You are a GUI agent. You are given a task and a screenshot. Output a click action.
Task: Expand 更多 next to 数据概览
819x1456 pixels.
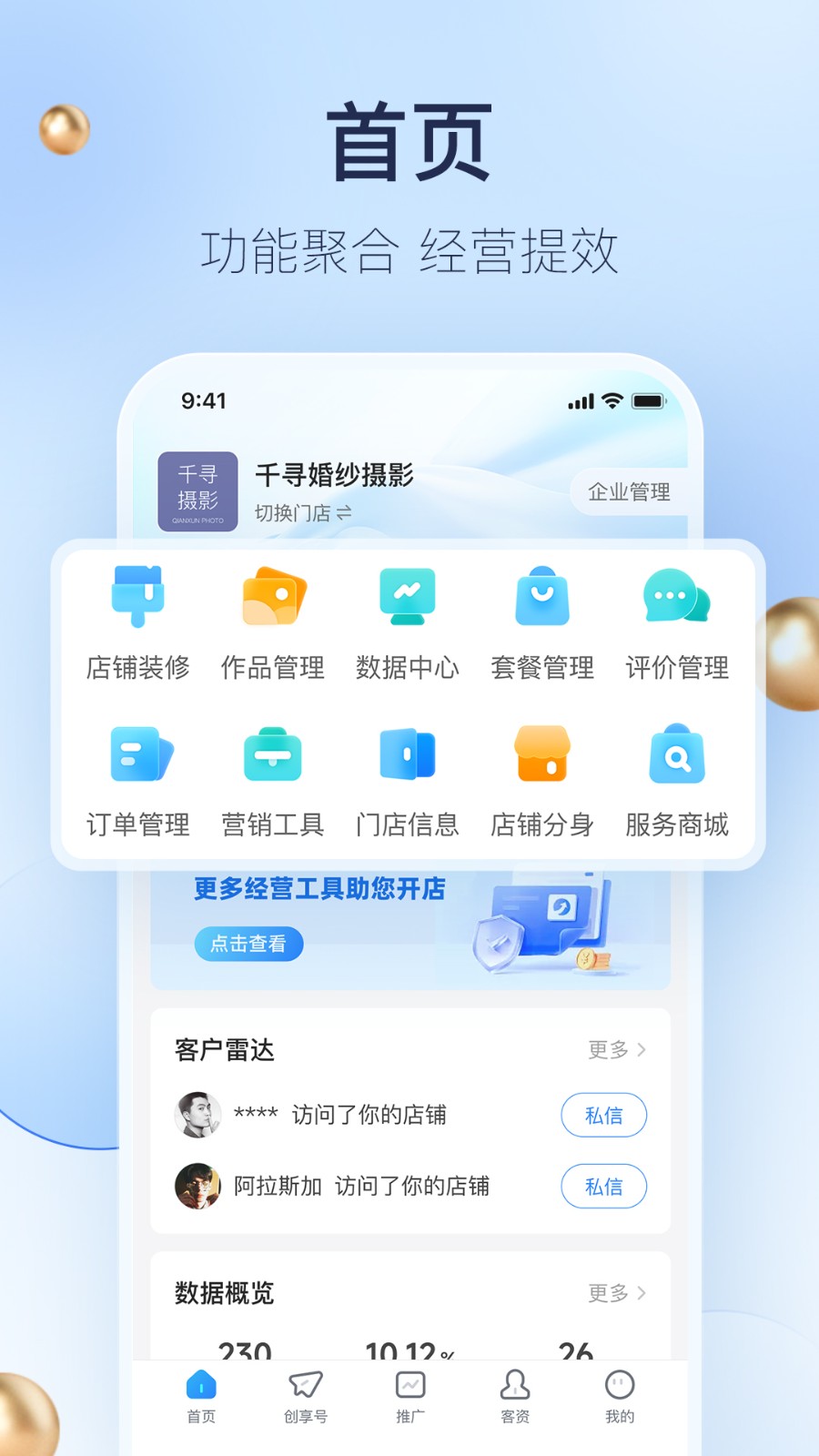coord(617,1293)
